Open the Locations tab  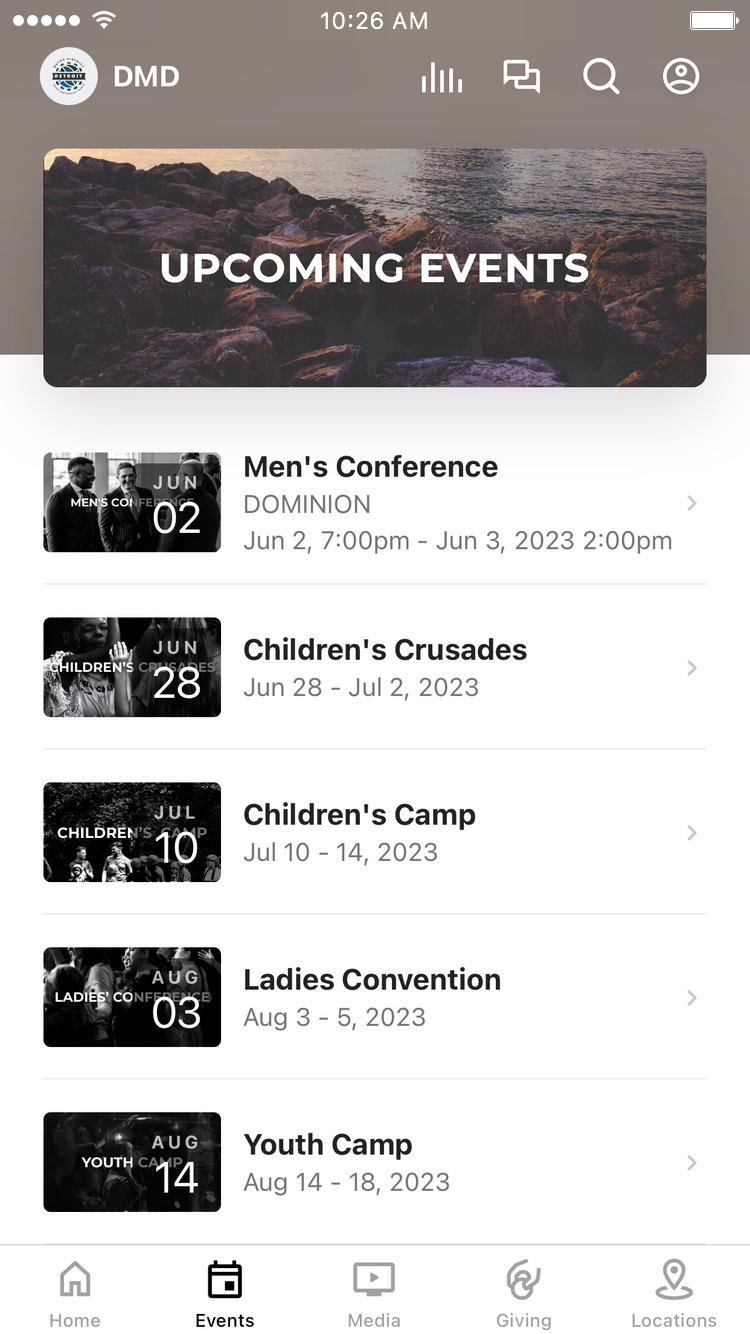pyautogui.click(x=674, y=1292)
